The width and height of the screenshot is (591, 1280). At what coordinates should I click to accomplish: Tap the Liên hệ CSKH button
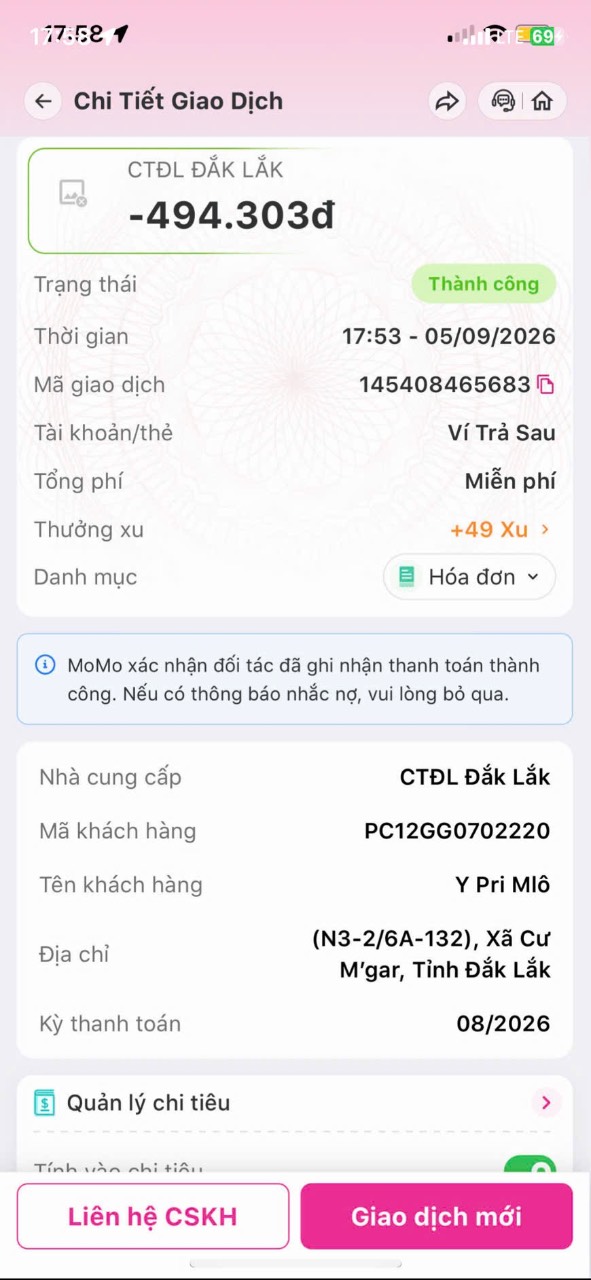coord(153,1217)
